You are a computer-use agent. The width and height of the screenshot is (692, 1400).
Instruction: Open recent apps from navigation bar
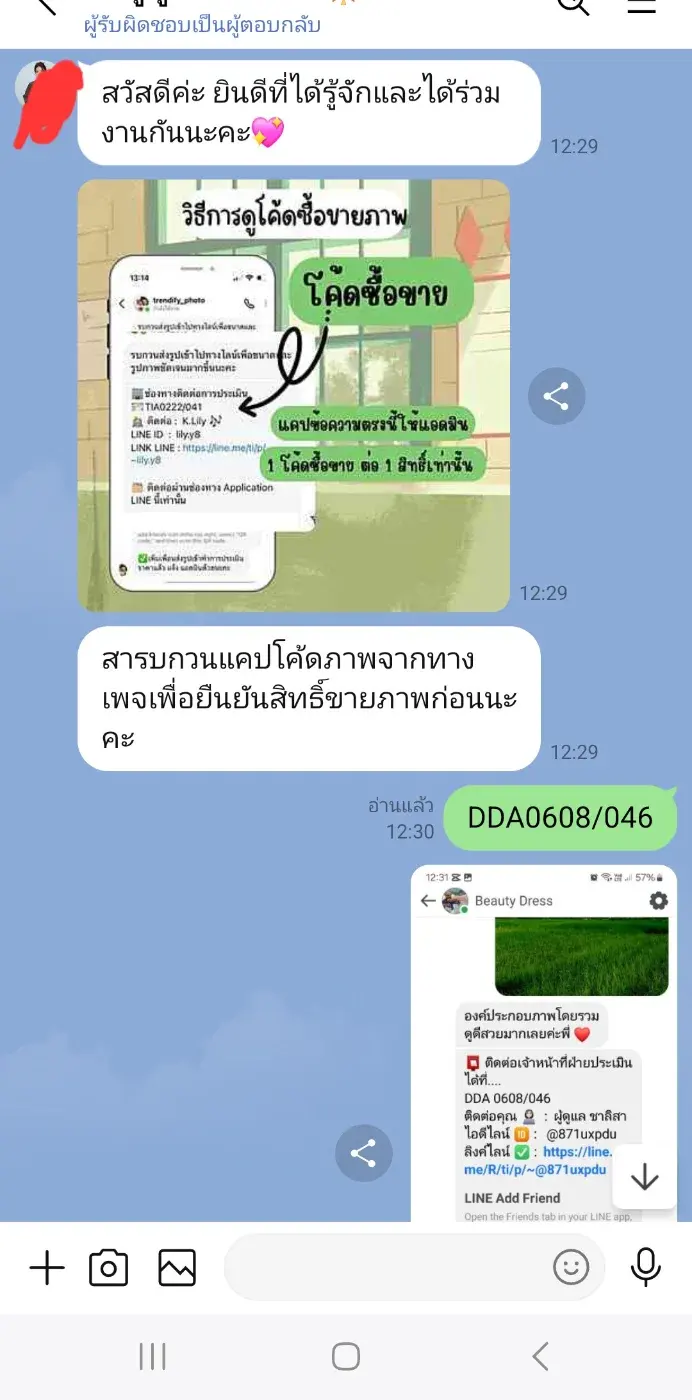coord(152,1356)
